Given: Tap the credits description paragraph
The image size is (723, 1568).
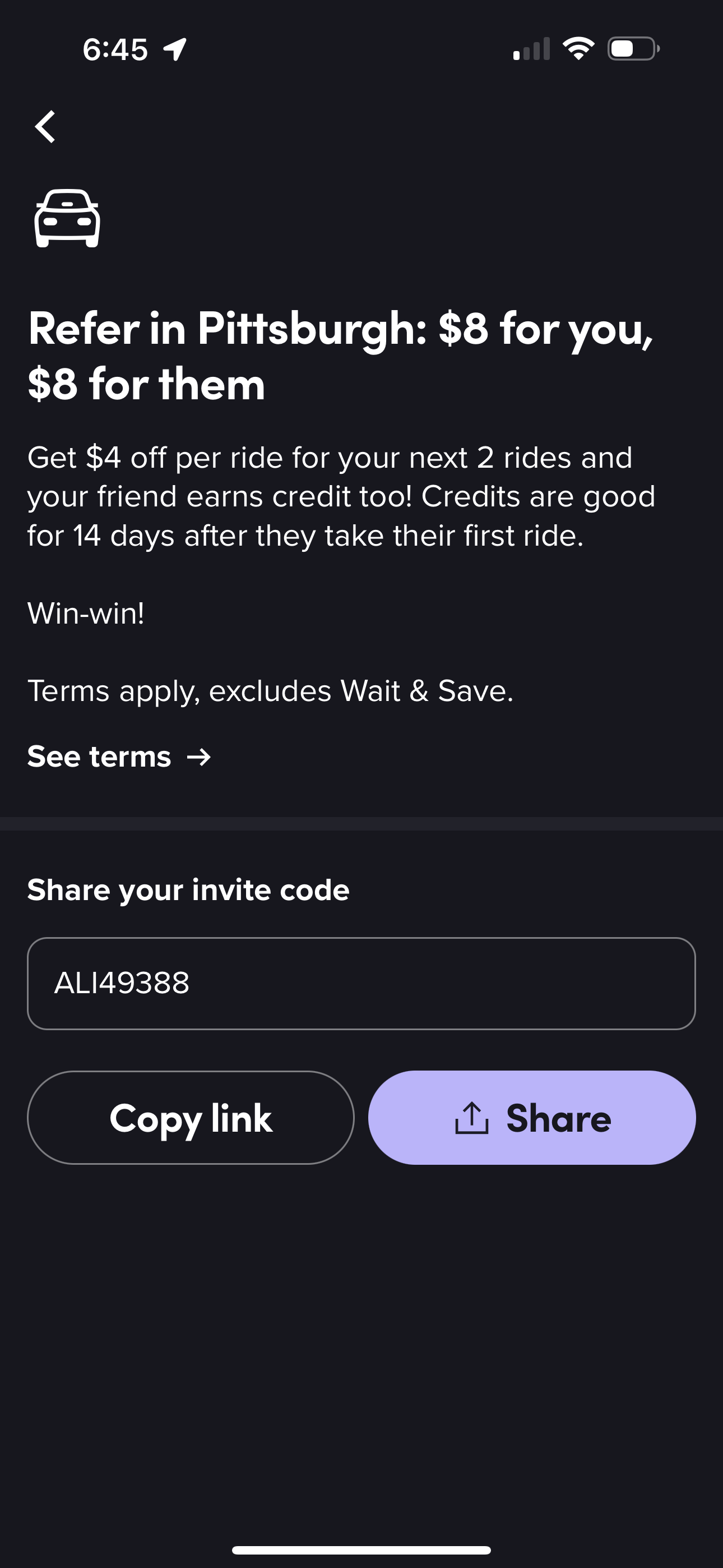Looking at the screenshot, I should tap(341, 496).
